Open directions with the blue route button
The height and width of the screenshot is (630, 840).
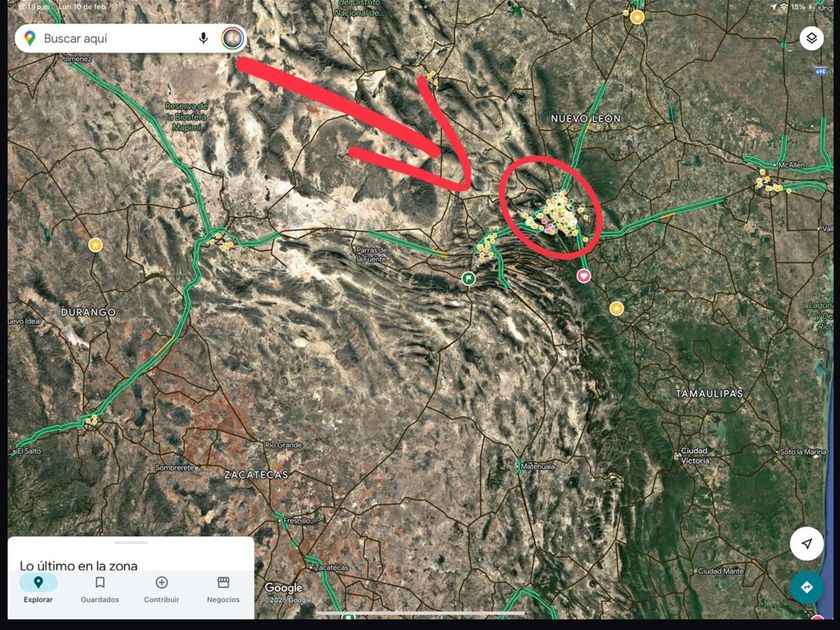[806, 587]
